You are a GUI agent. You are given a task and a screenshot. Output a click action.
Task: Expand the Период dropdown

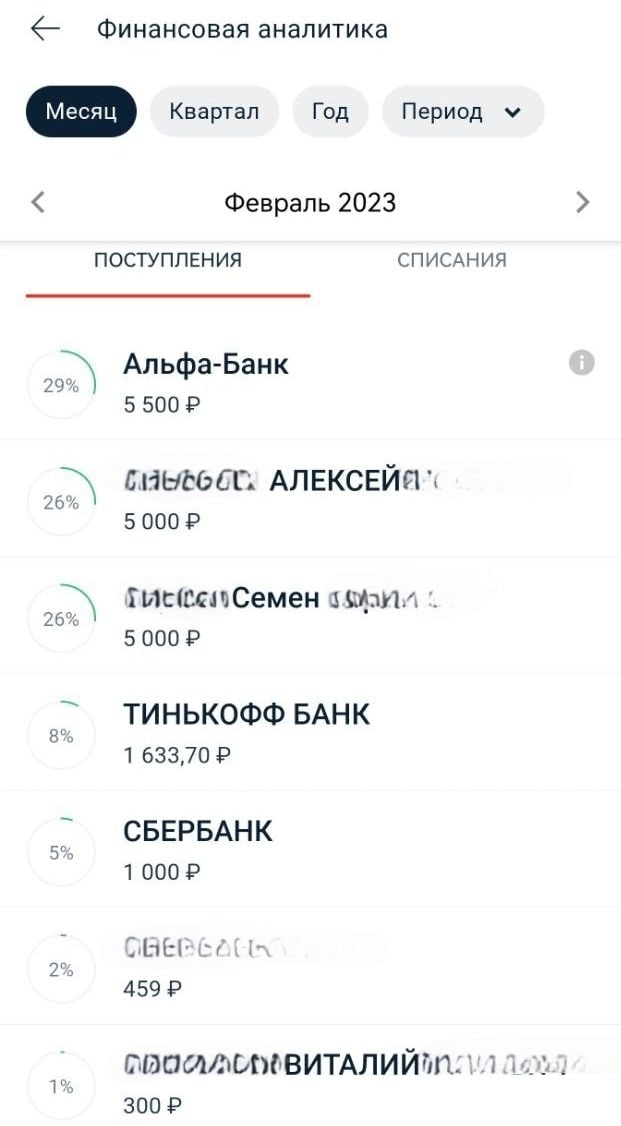[462, 111]
